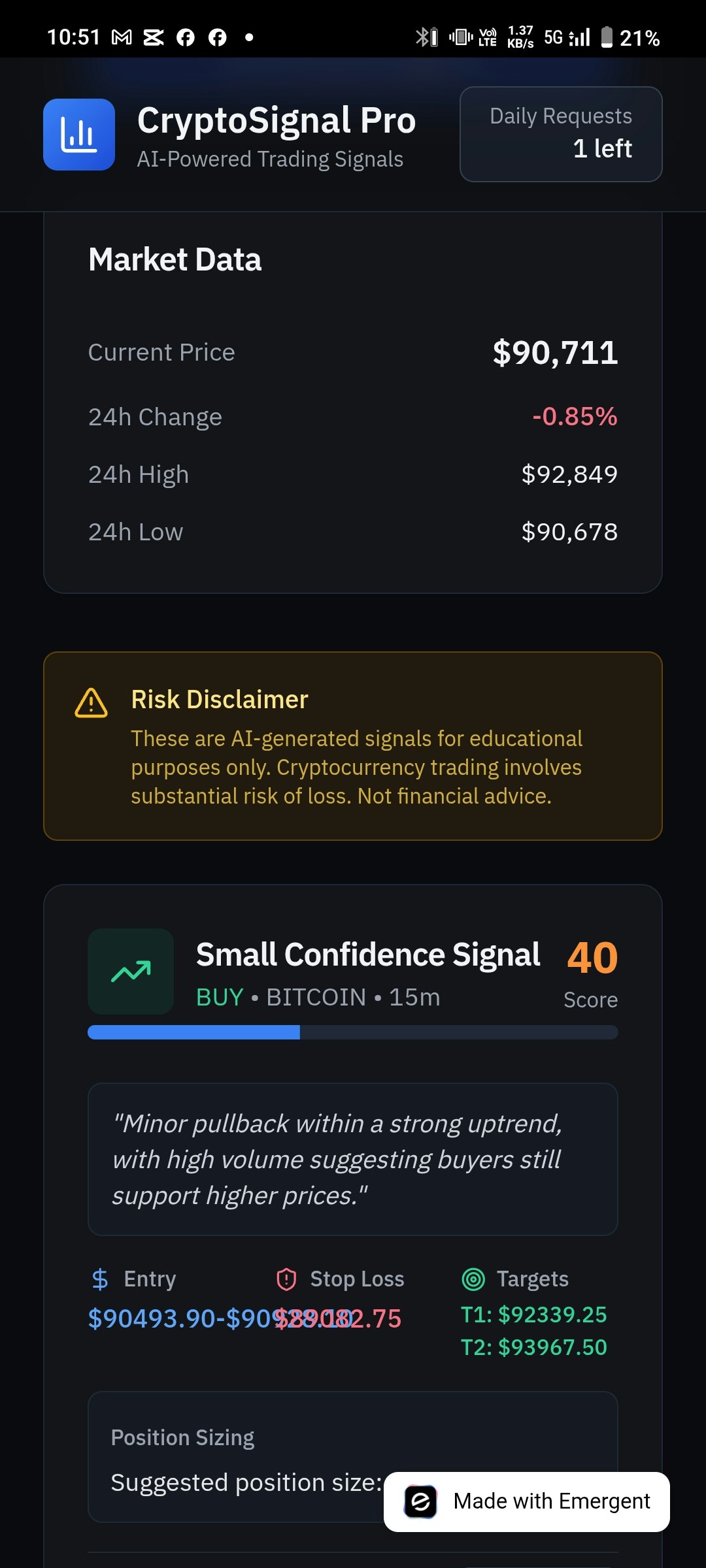Click the dollar sign Entry icon
The width and height of the screenshot is (706, 1568).
[x=98, y=1279]
